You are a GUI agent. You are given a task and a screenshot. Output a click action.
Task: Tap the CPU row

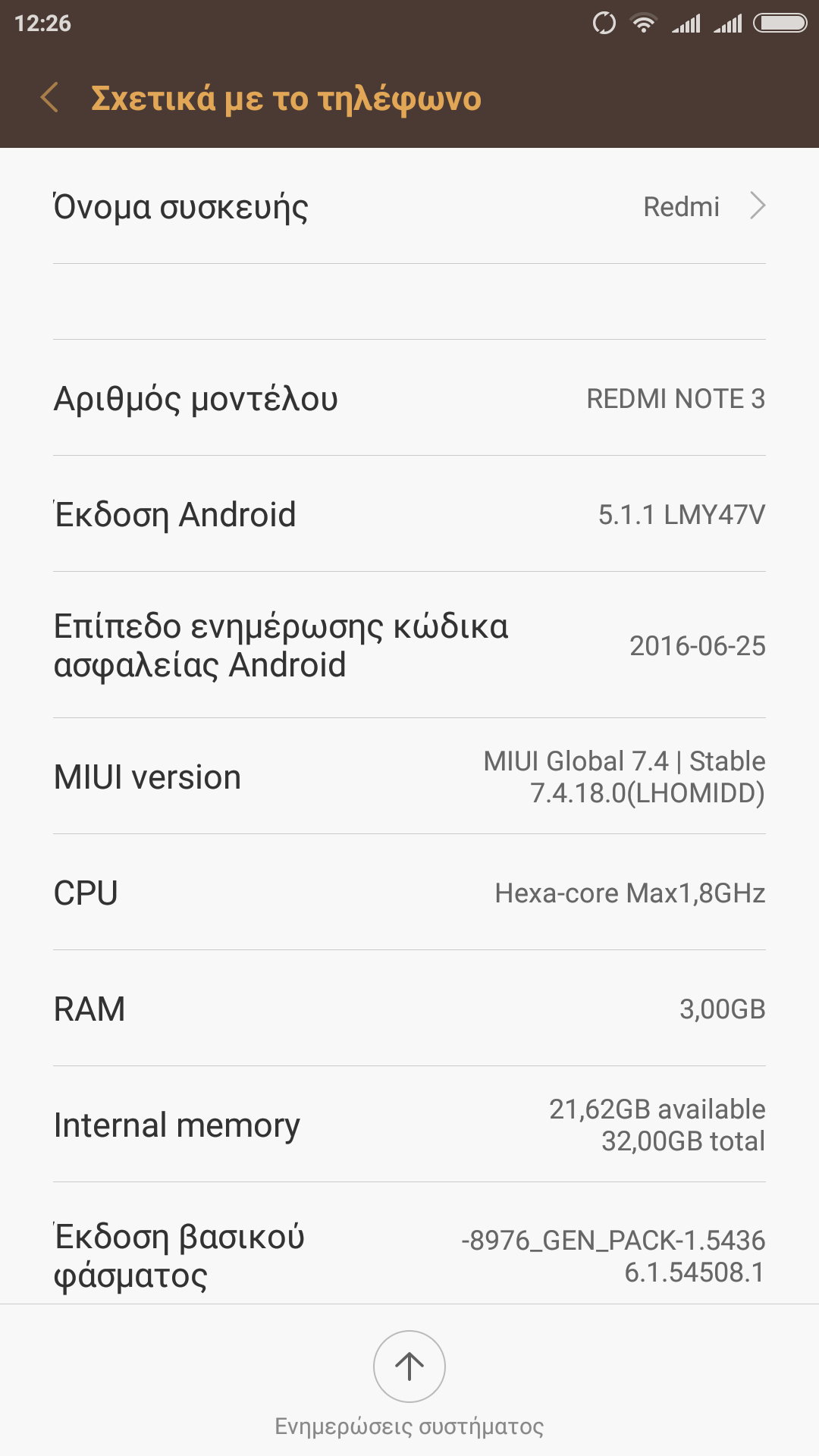point(409,893)
